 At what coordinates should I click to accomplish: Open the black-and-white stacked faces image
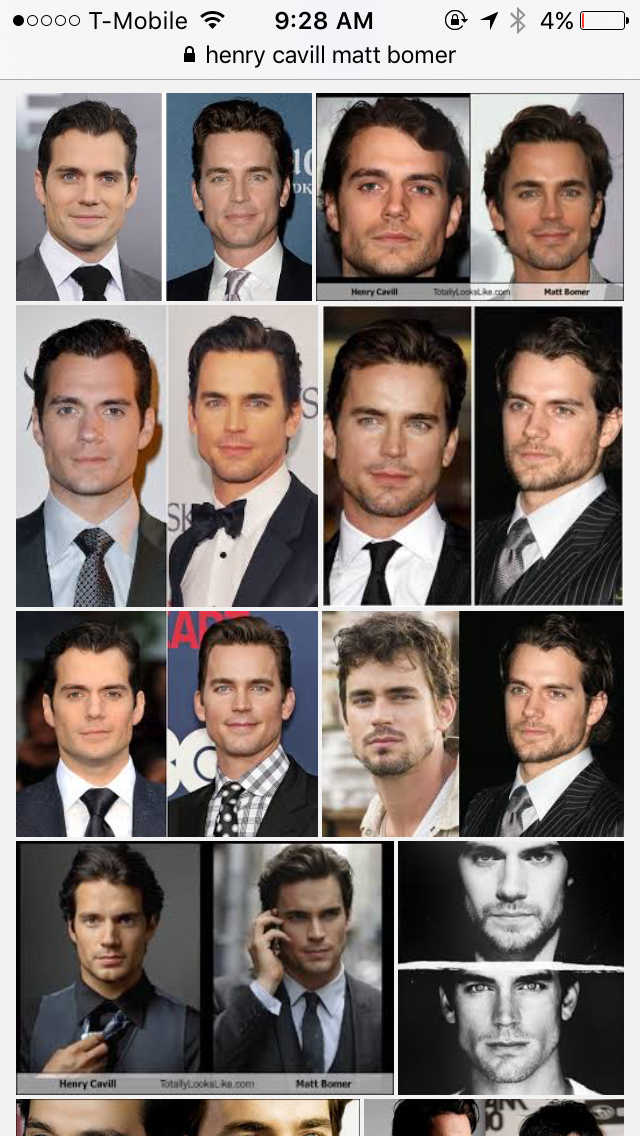510,967
